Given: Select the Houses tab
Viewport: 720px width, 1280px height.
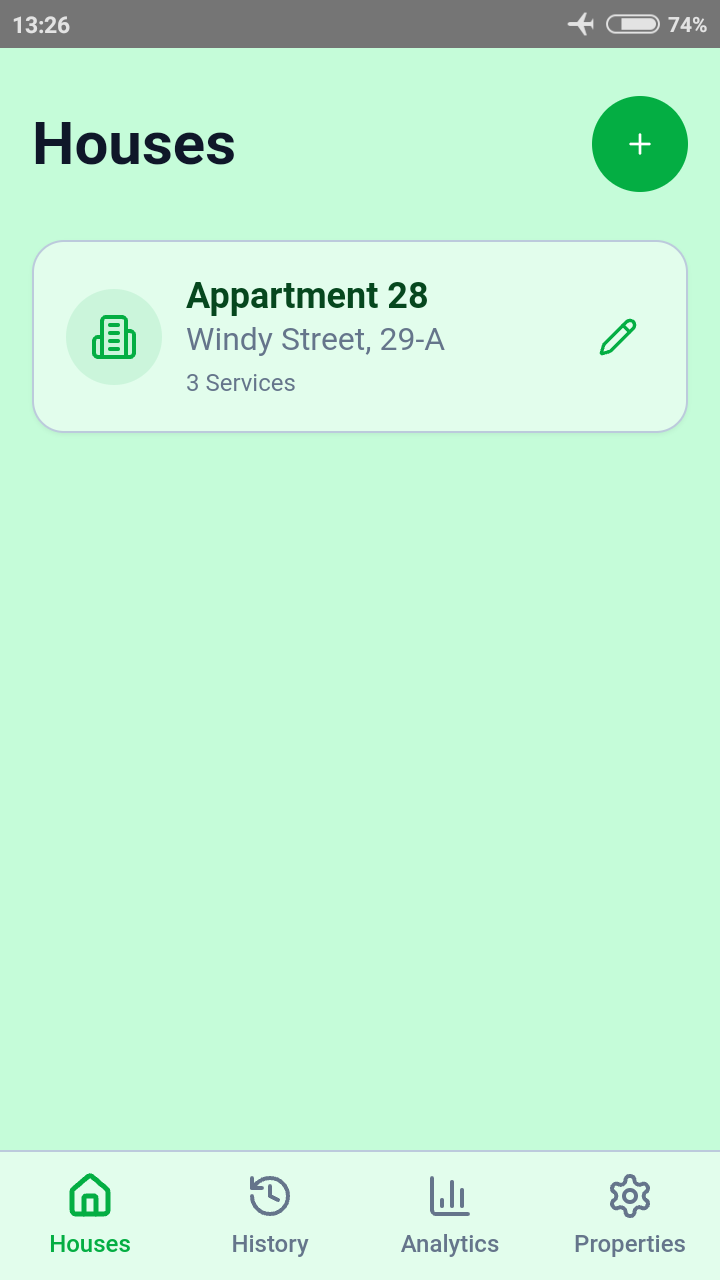Looking at the screenshot, I should click(x=90, y=1214).
